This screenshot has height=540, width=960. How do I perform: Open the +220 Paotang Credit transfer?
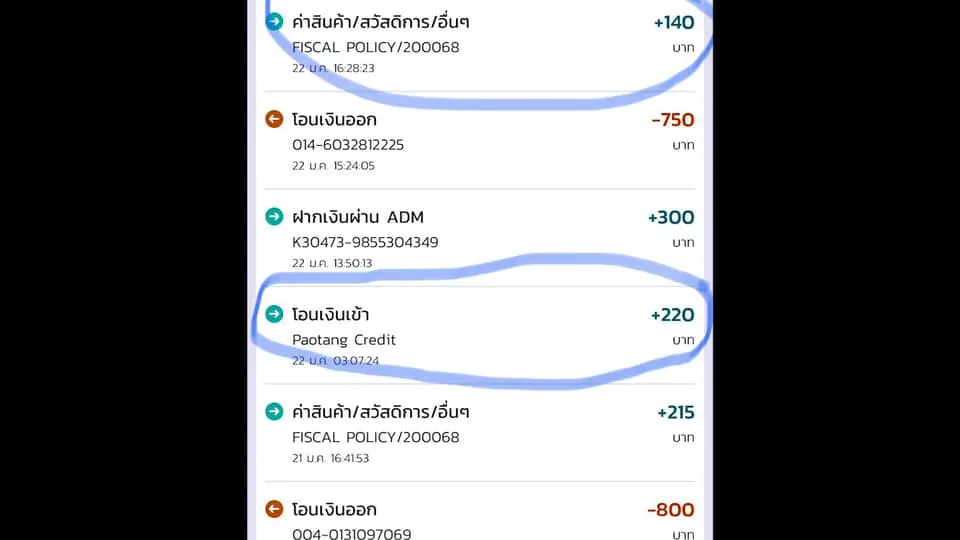click(480, 337)
